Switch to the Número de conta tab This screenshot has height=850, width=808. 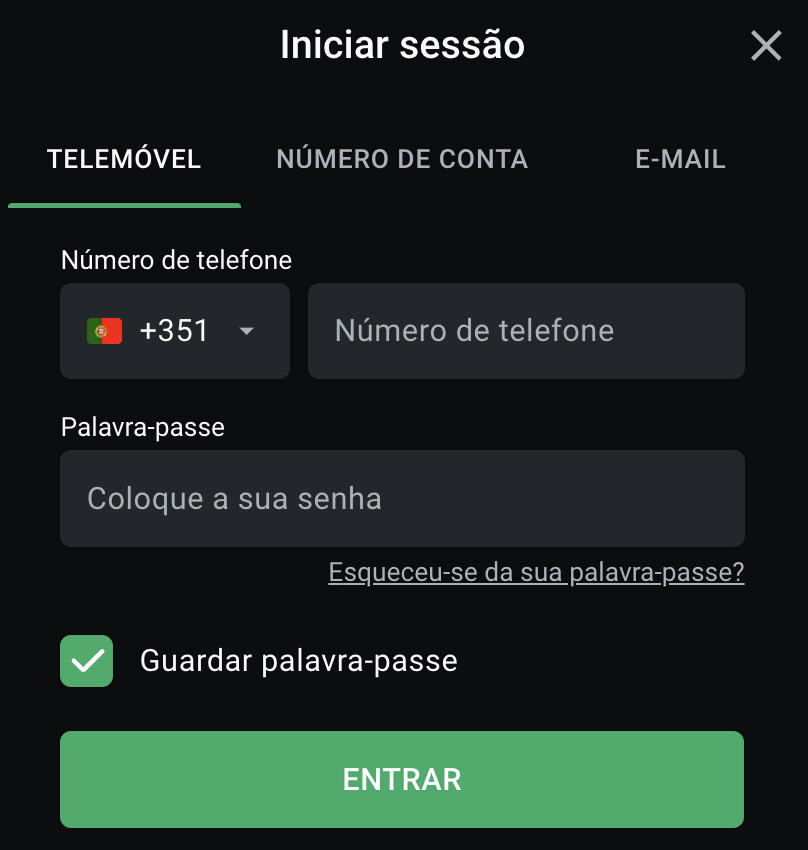[402, 159]
